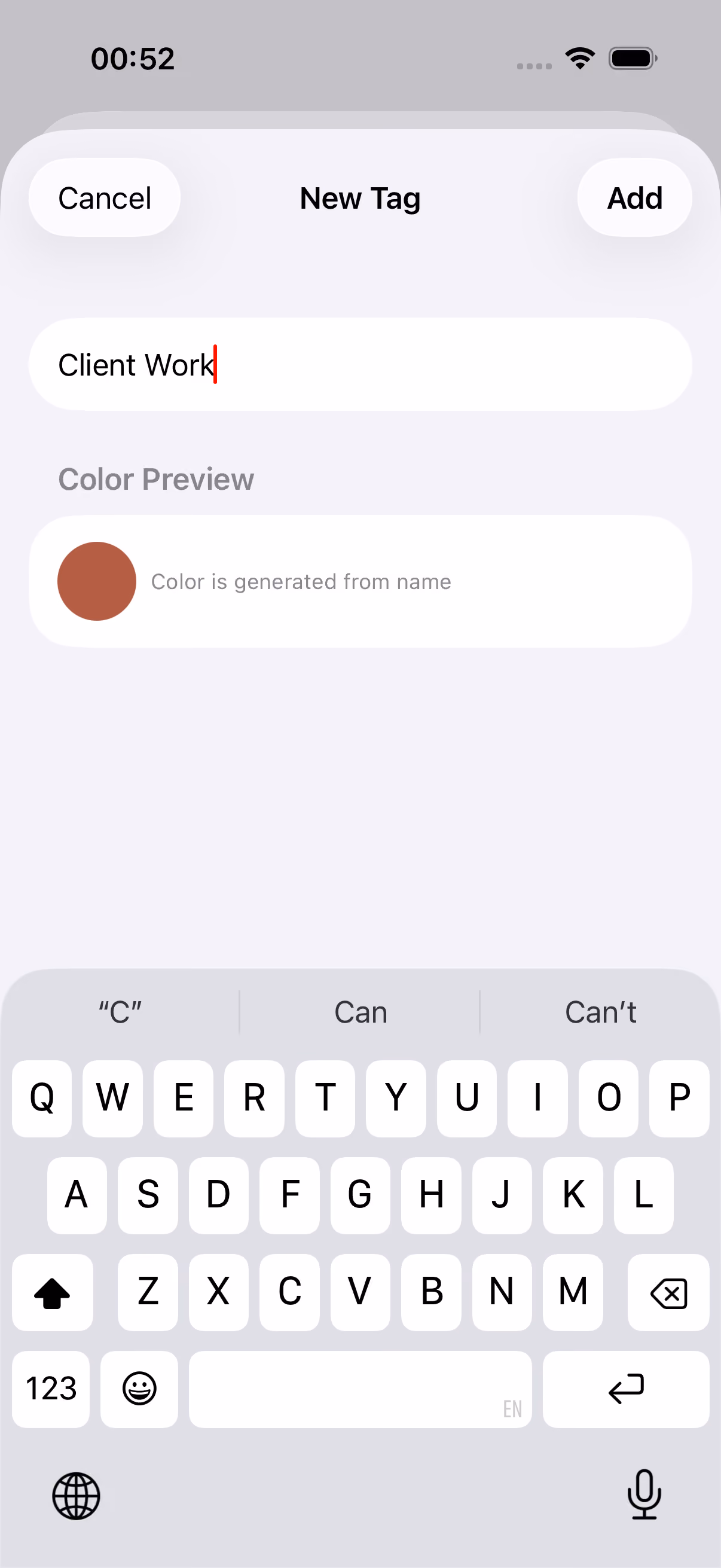Hit the backspace key
This screenshot has height=1568, width=721.
(668, 1292)
